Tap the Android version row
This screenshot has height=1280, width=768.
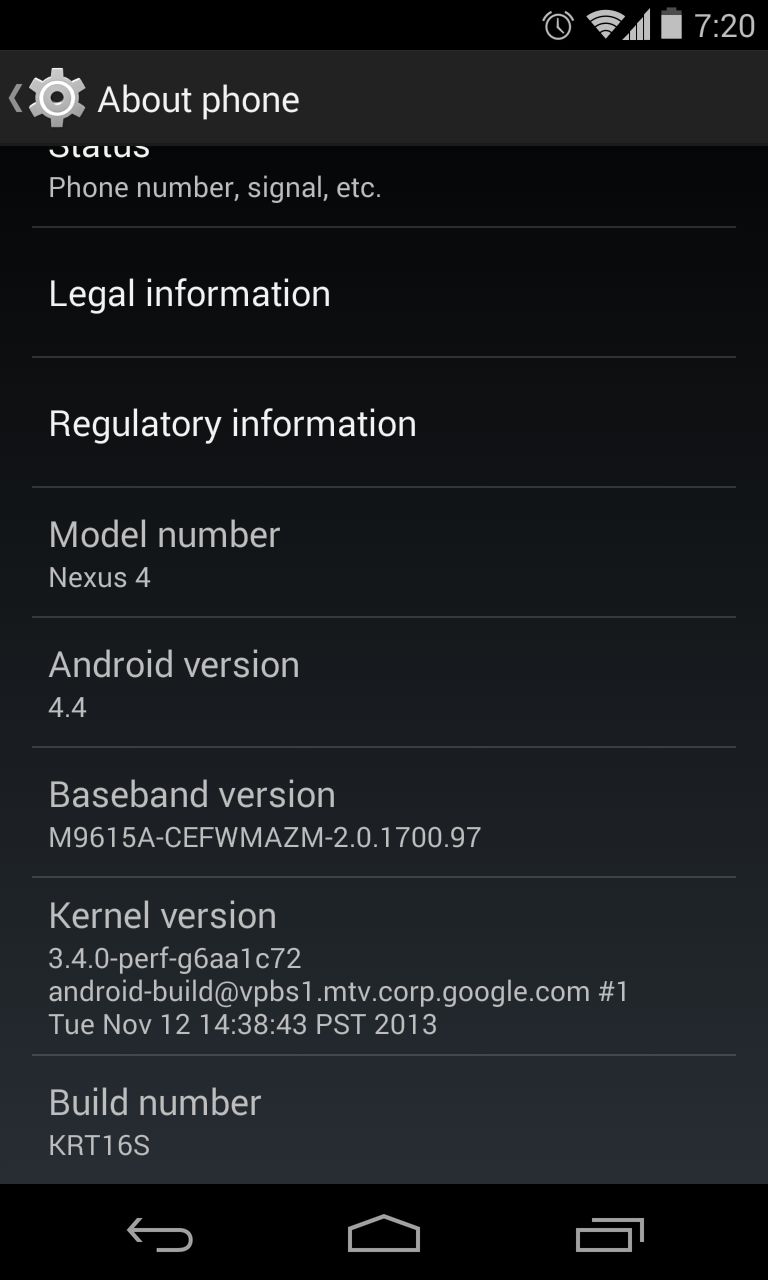tap(384, 683)
